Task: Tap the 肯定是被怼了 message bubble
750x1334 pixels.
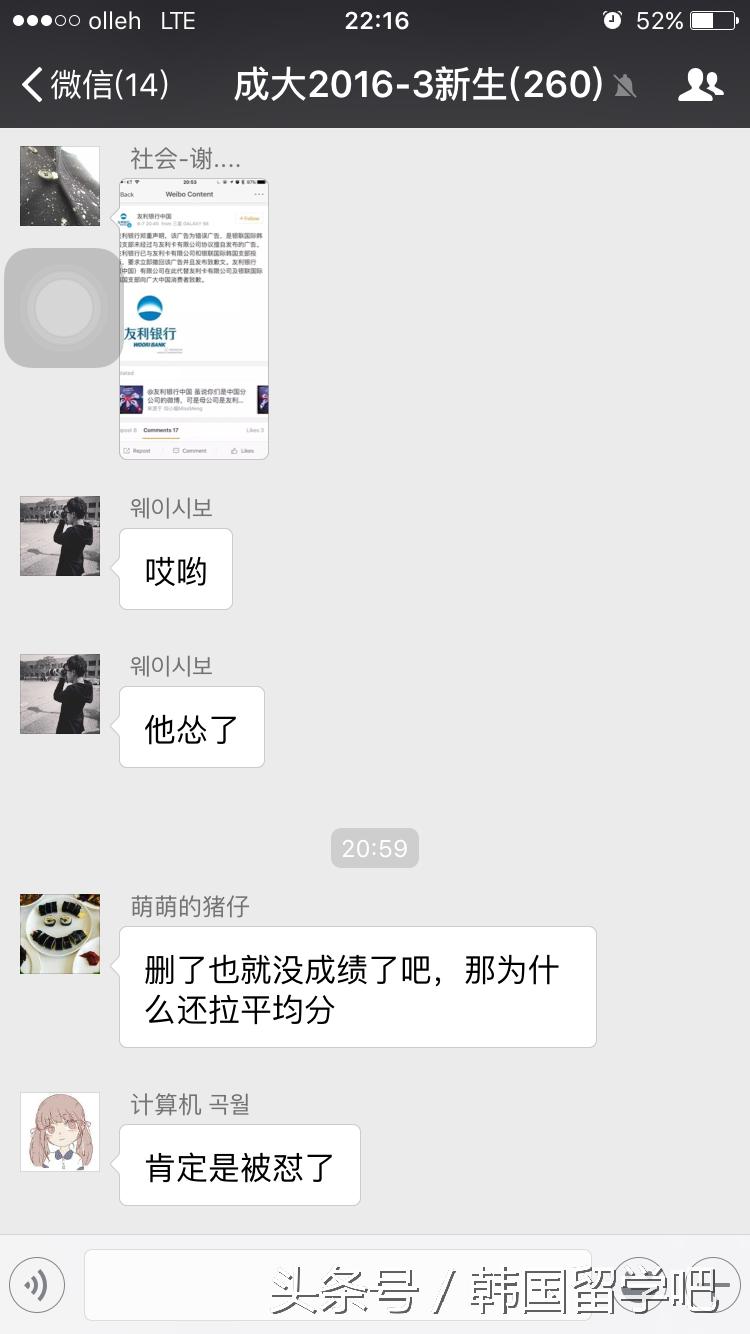Action: (x=238, y=1165)
